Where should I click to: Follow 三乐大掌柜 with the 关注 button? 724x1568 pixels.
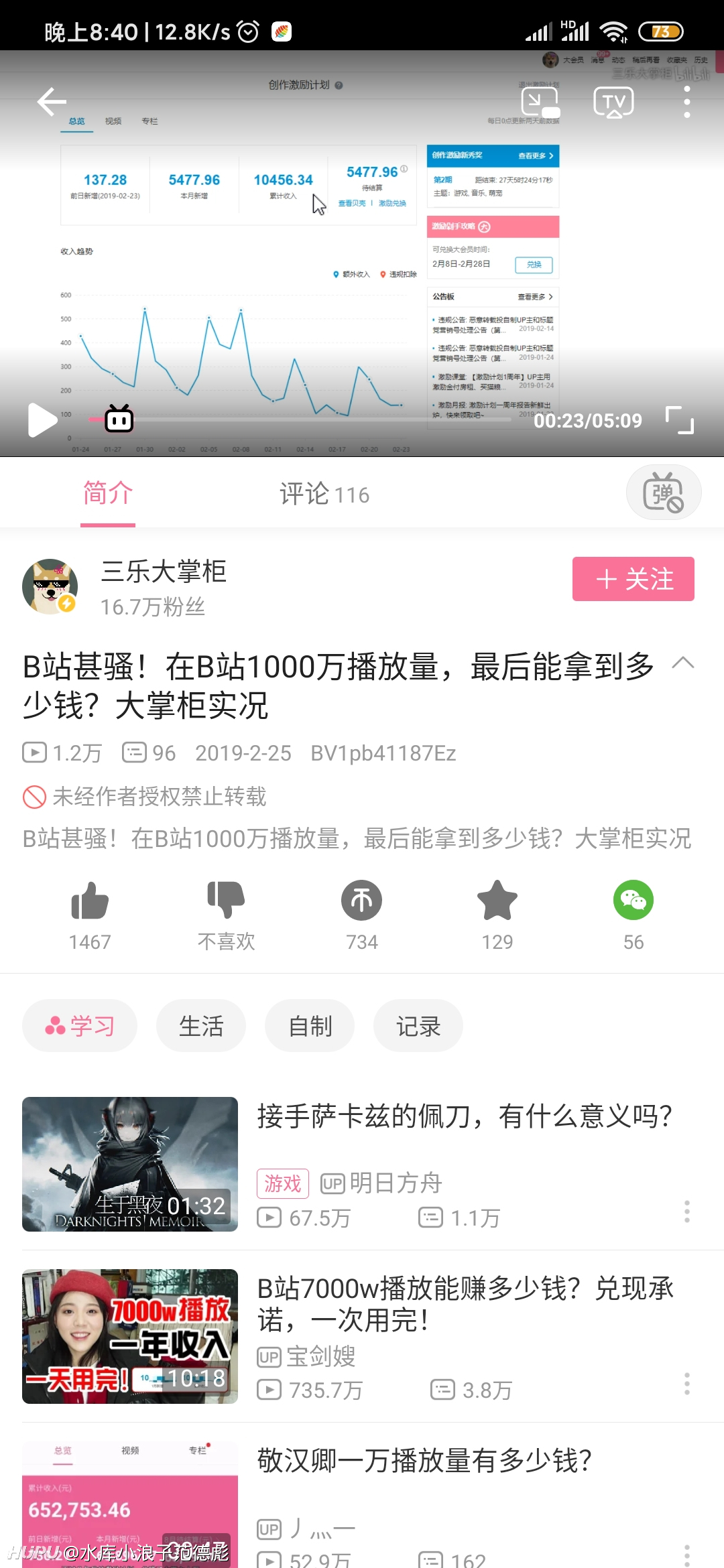click(x=633, y=579)
